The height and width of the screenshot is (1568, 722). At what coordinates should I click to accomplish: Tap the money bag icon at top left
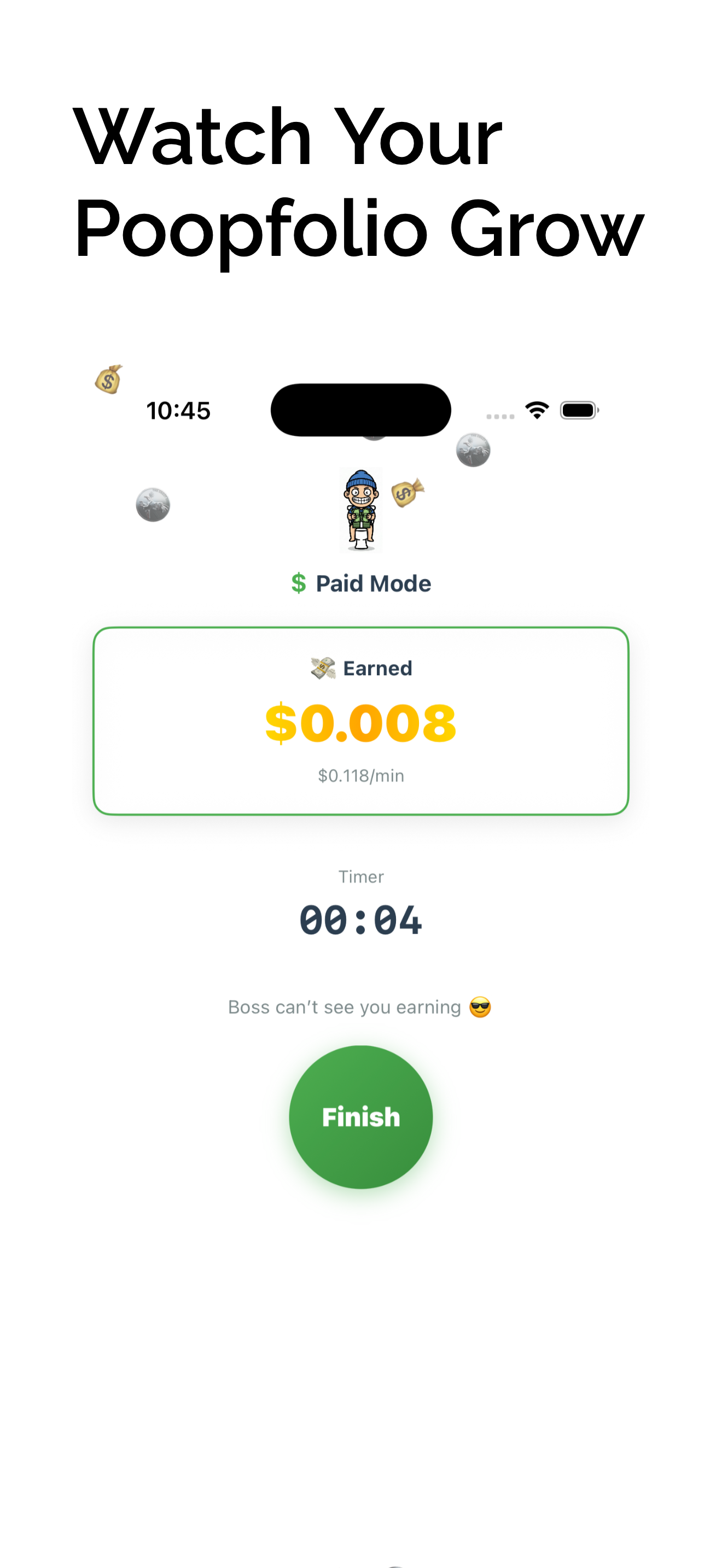[108, 381]
